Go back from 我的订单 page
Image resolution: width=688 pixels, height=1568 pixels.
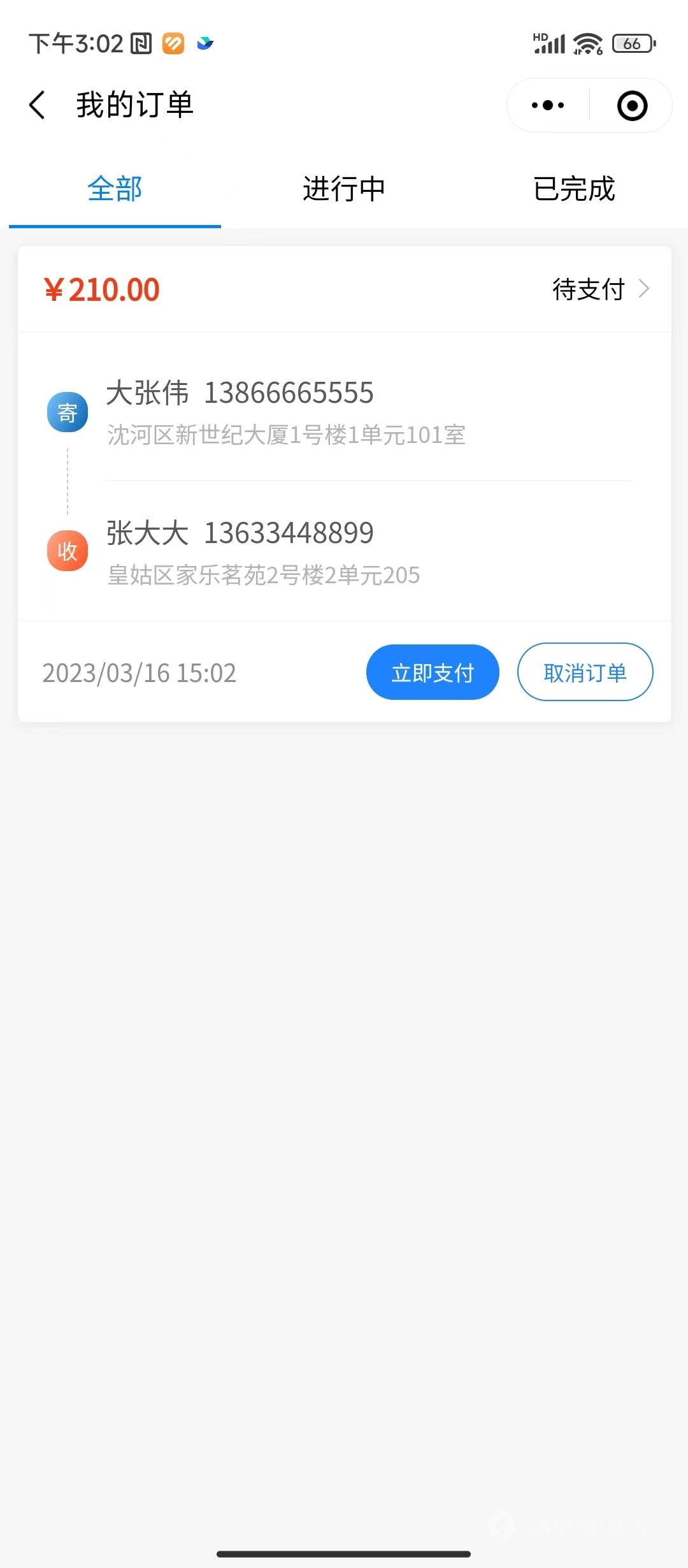38,105
